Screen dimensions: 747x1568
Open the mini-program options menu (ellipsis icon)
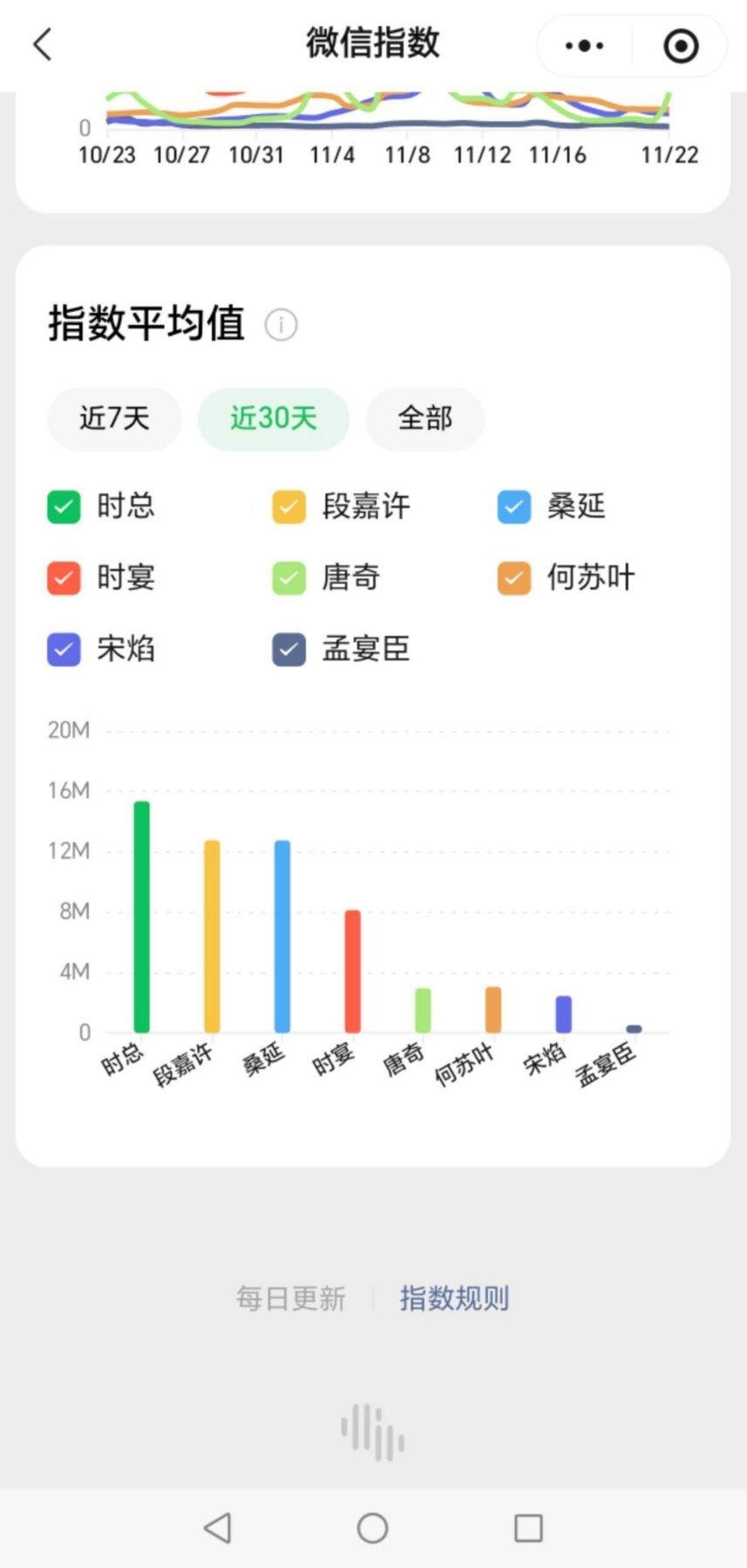583,45
